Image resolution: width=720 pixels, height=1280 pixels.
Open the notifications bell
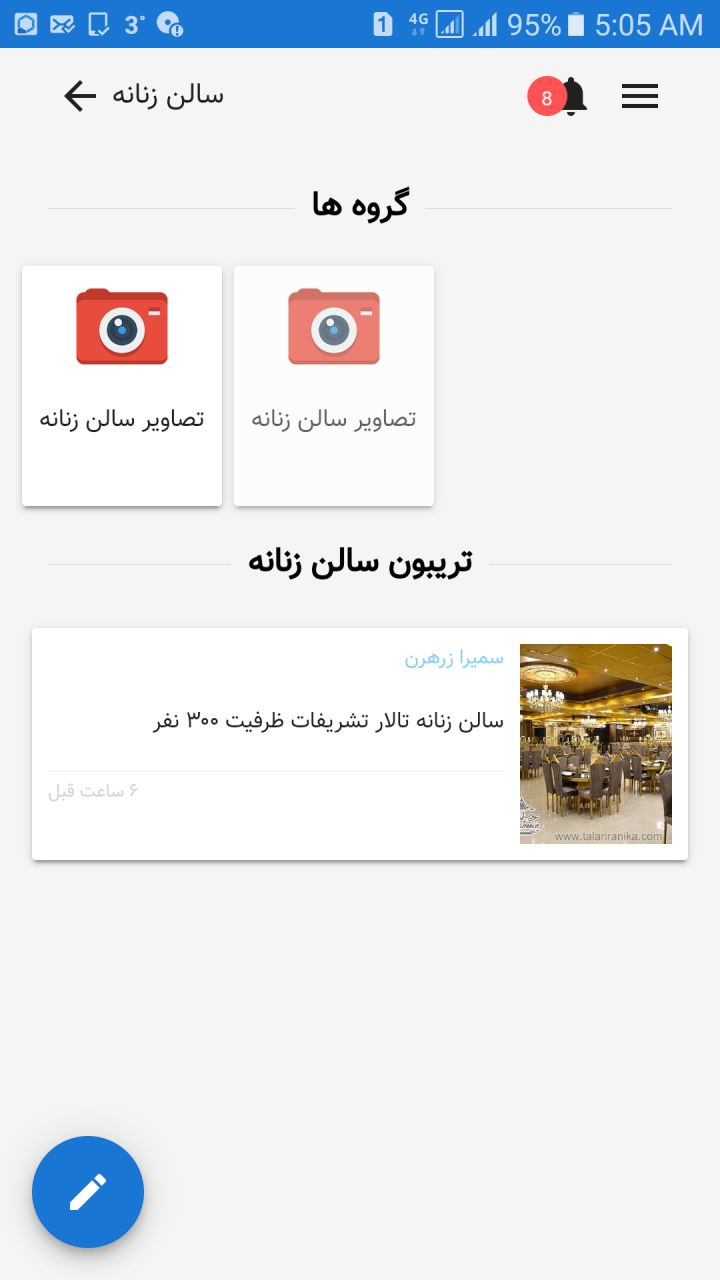(573, 96)
